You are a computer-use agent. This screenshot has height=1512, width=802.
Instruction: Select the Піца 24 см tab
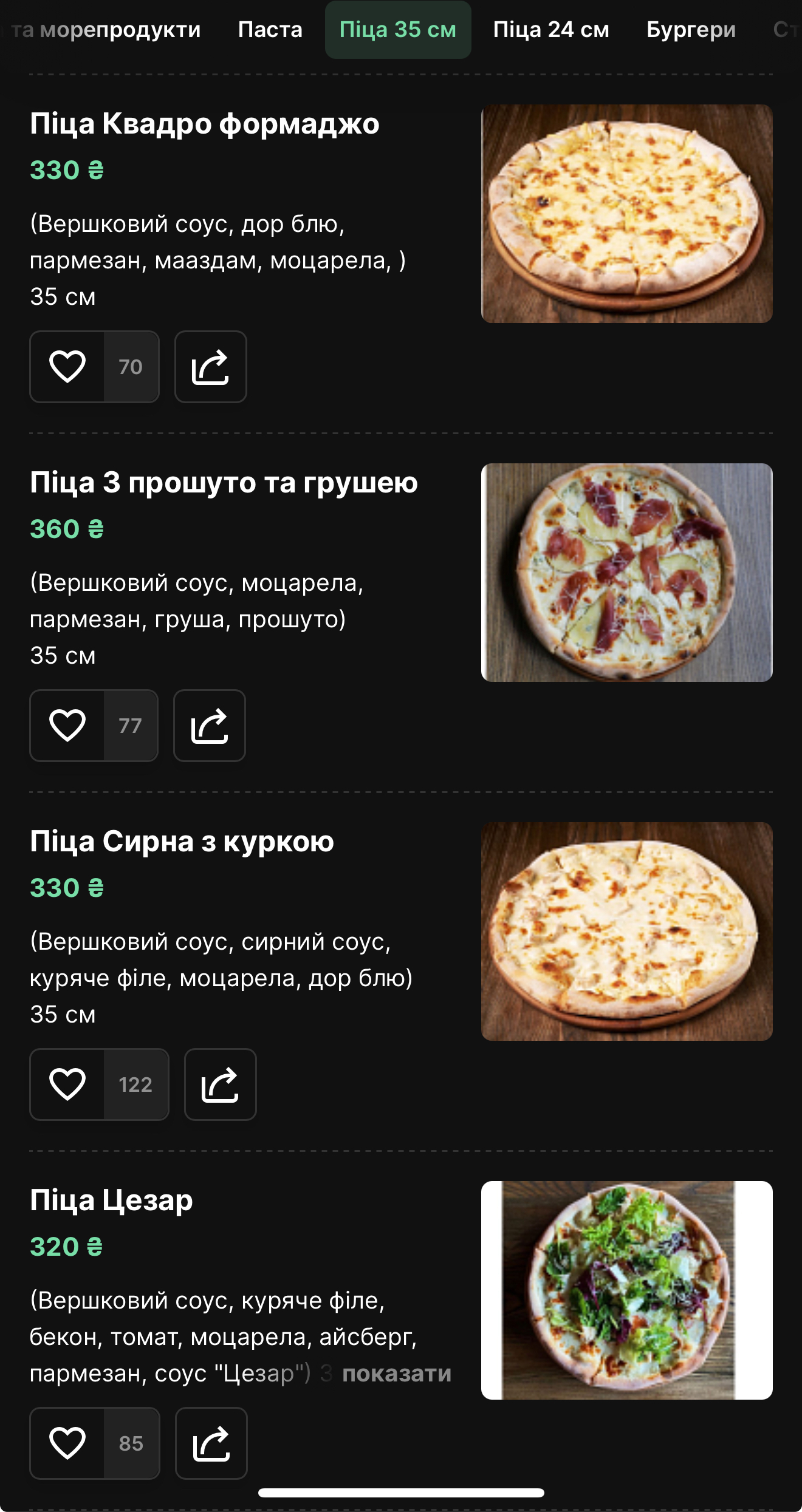[x=550, y=29]
